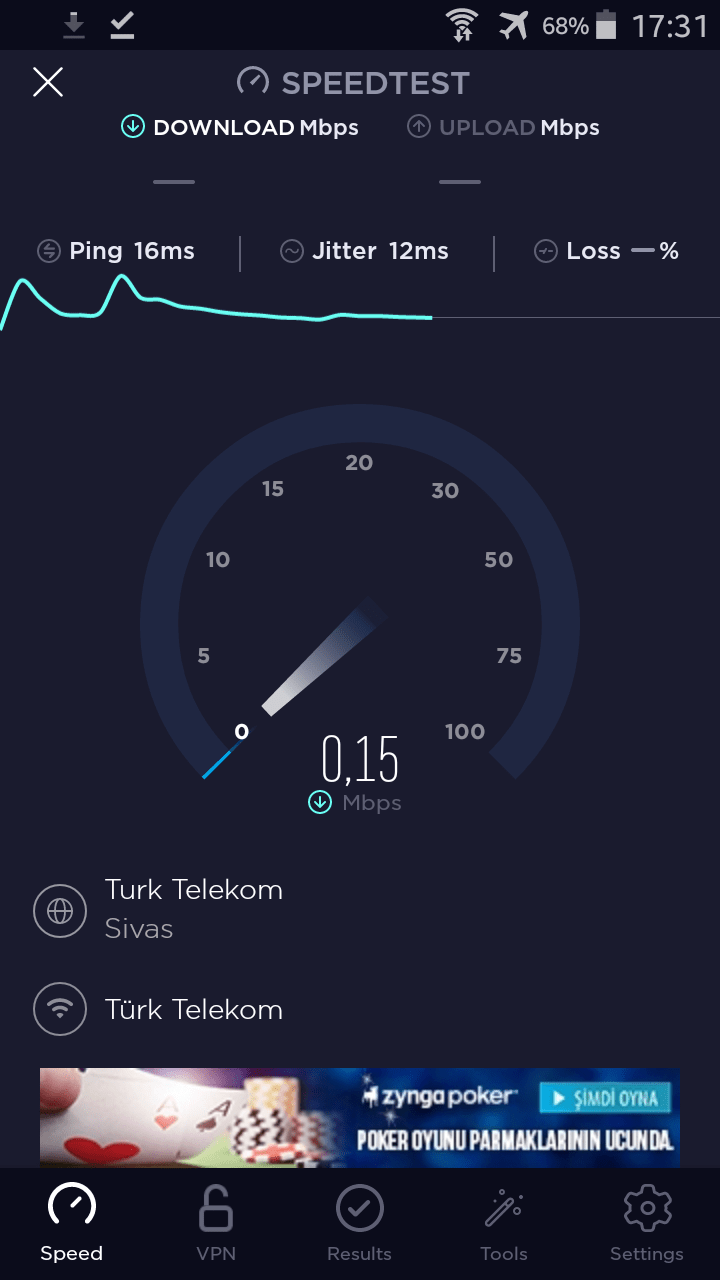Open the Zynga Poker ad banner
Viewport: 720px width, 1280px height.
tap(360, 1116)
